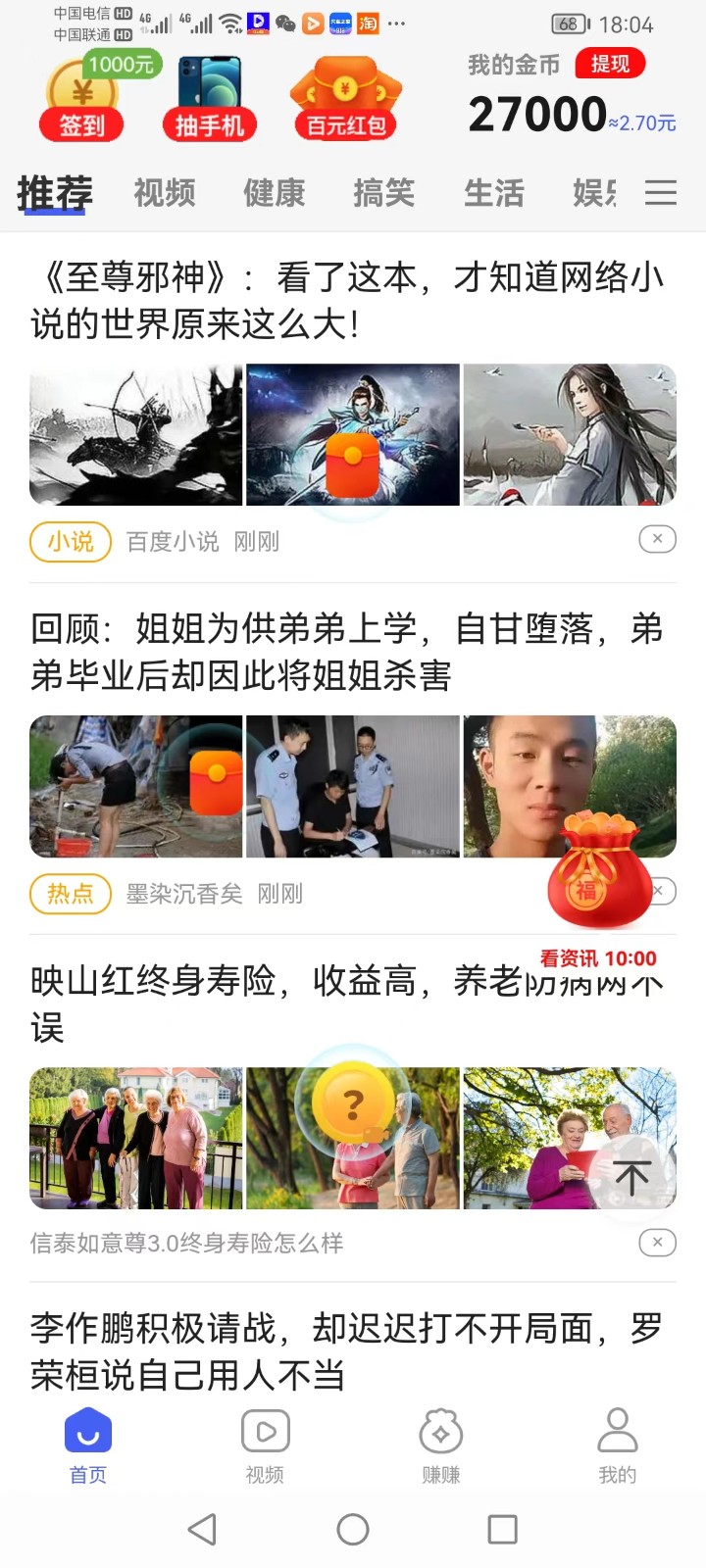Open the 搞笑 channel tab

click(383, 193)
